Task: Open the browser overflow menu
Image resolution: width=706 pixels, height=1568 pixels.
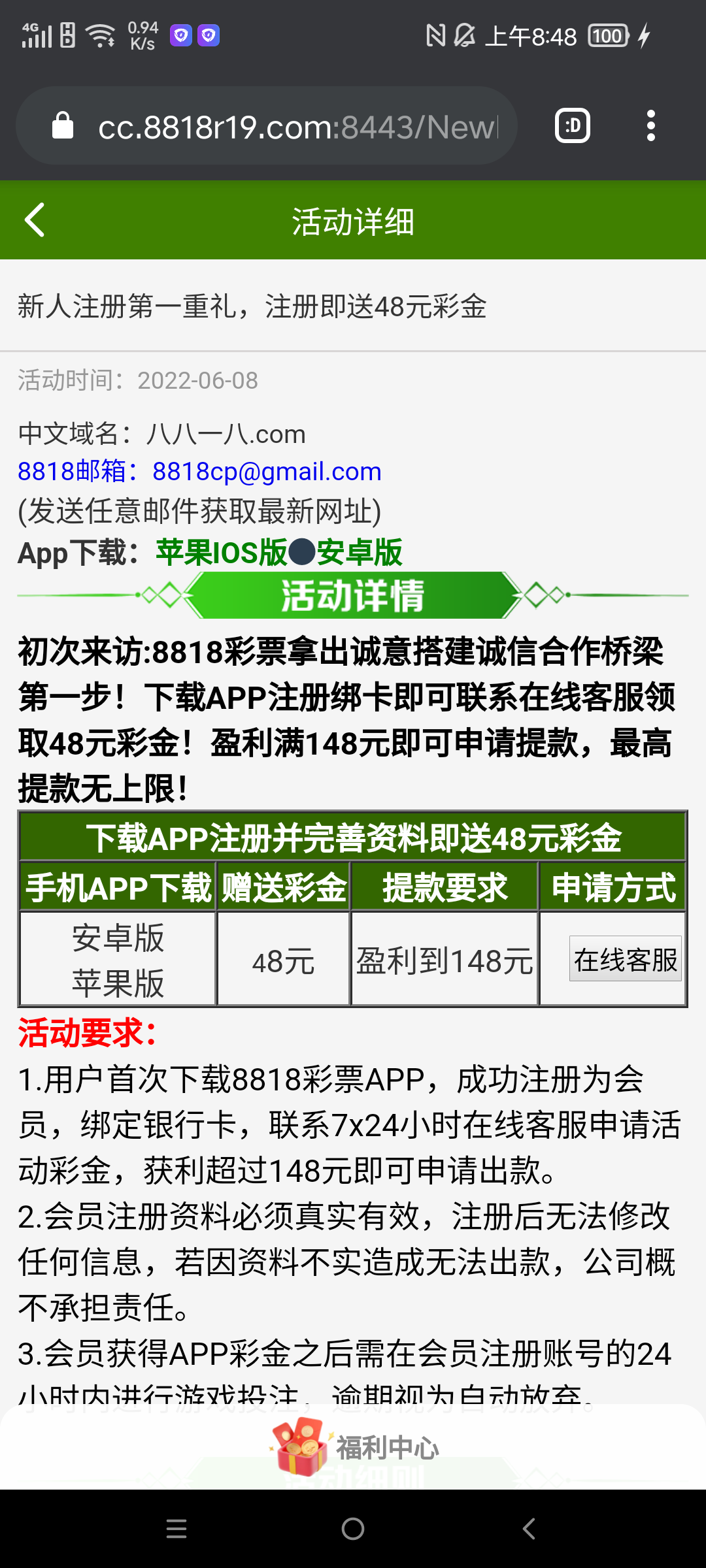Action: pos(650,126)
